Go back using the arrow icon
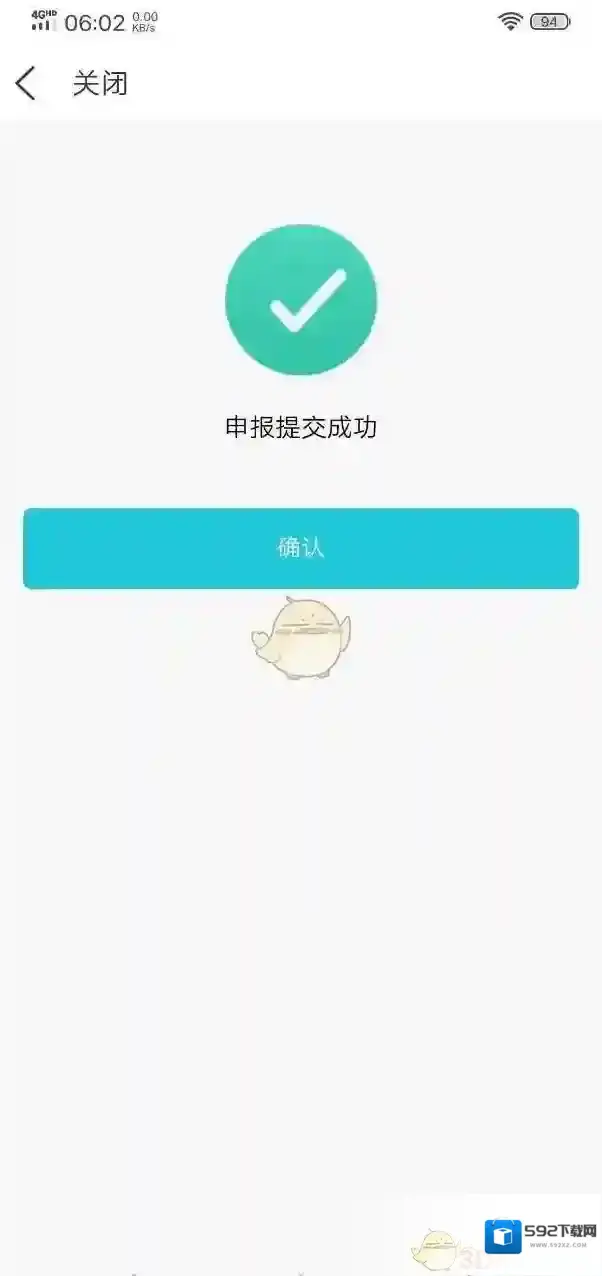Image resolution: width=602 pixels, height=1276 pixels. (26, 83)
